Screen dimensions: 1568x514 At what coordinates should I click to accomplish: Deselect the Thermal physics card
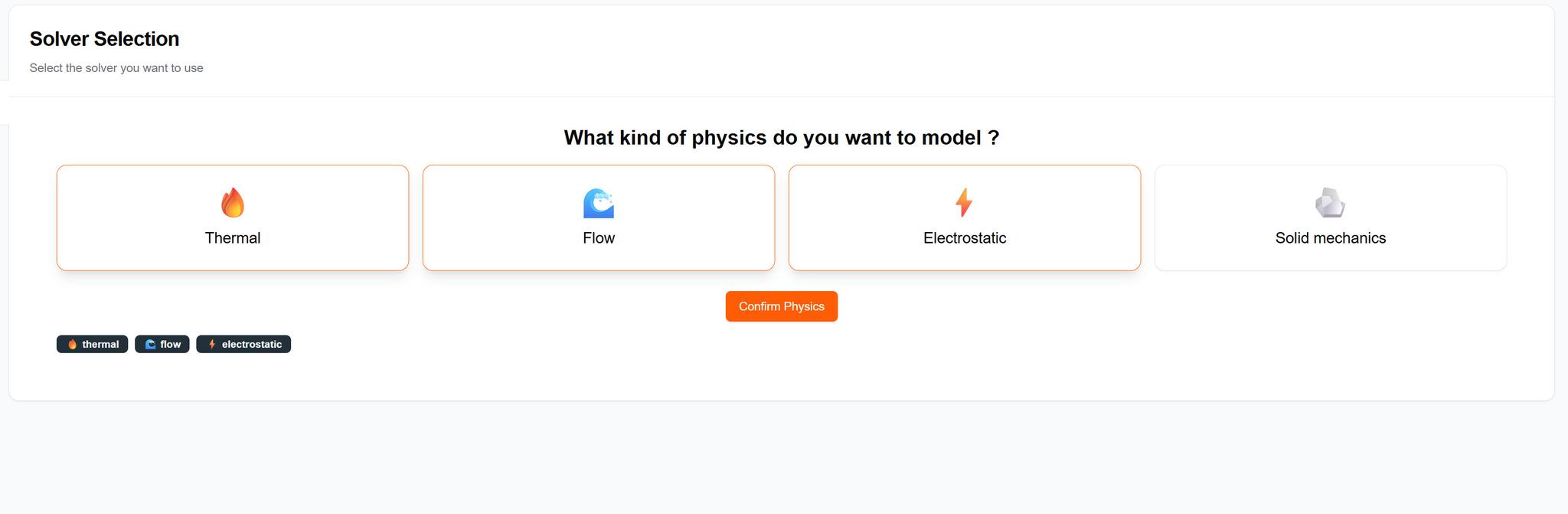[x=232, y=218]
